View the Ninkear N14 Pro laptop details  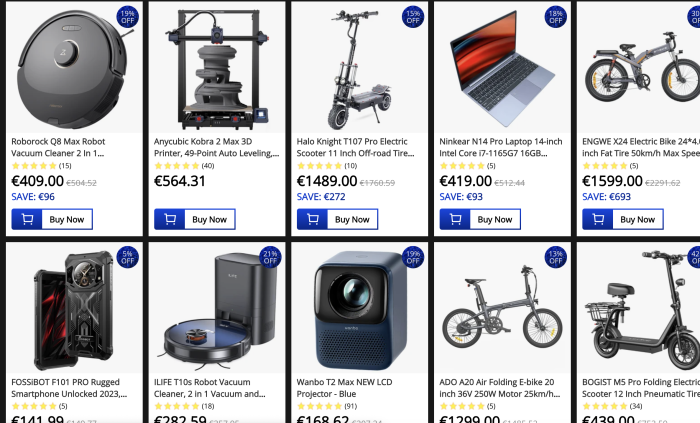[x=501, y=65]
